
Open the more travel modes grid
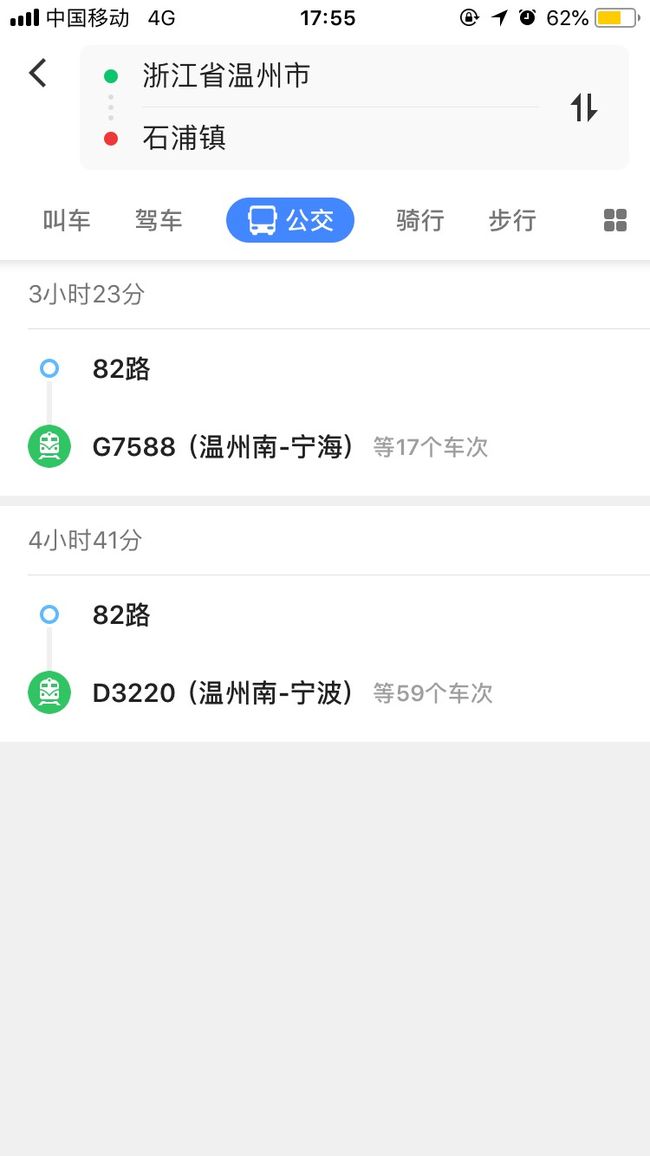[x=615, y=220]
